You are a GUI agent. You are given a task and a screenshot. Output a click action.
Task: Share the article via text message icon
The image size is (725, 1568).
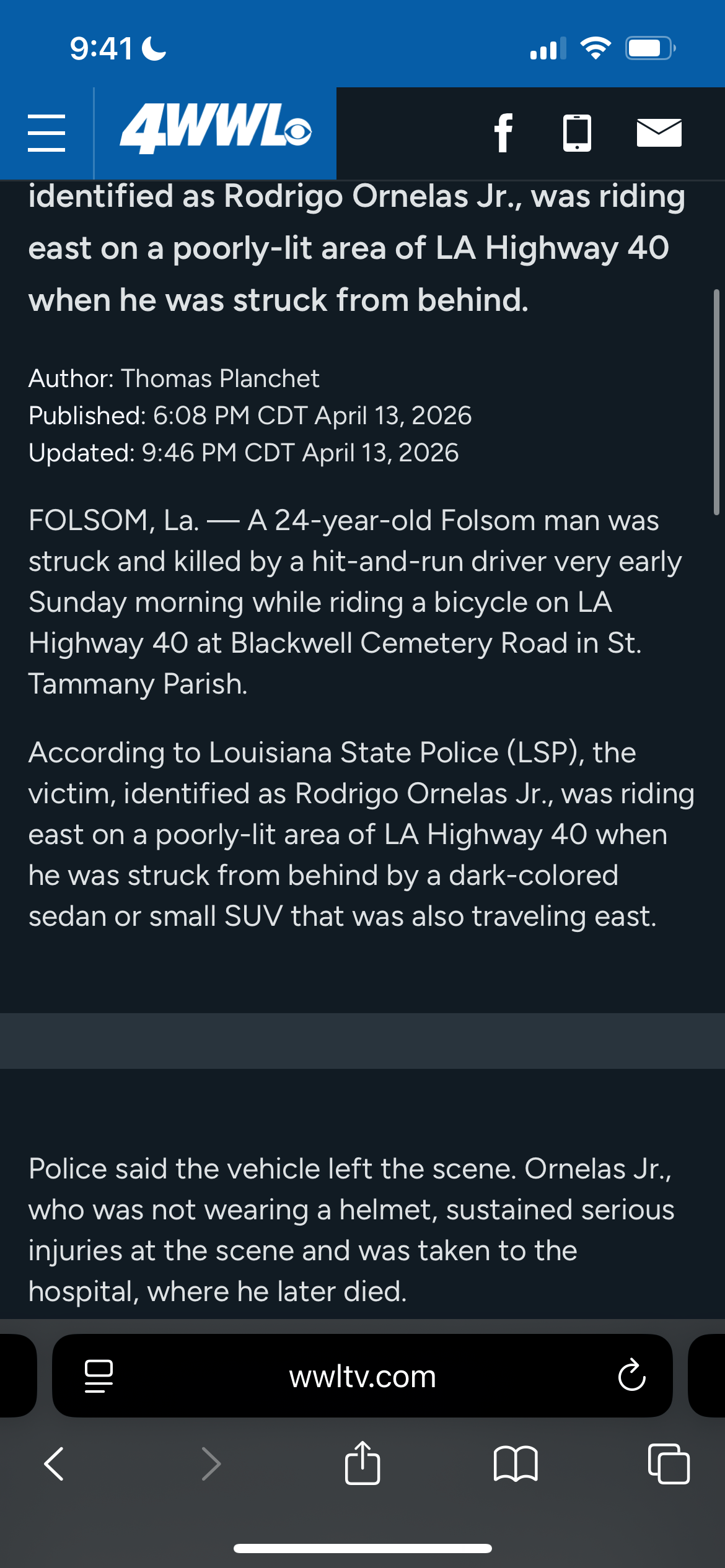coord(577,133)
